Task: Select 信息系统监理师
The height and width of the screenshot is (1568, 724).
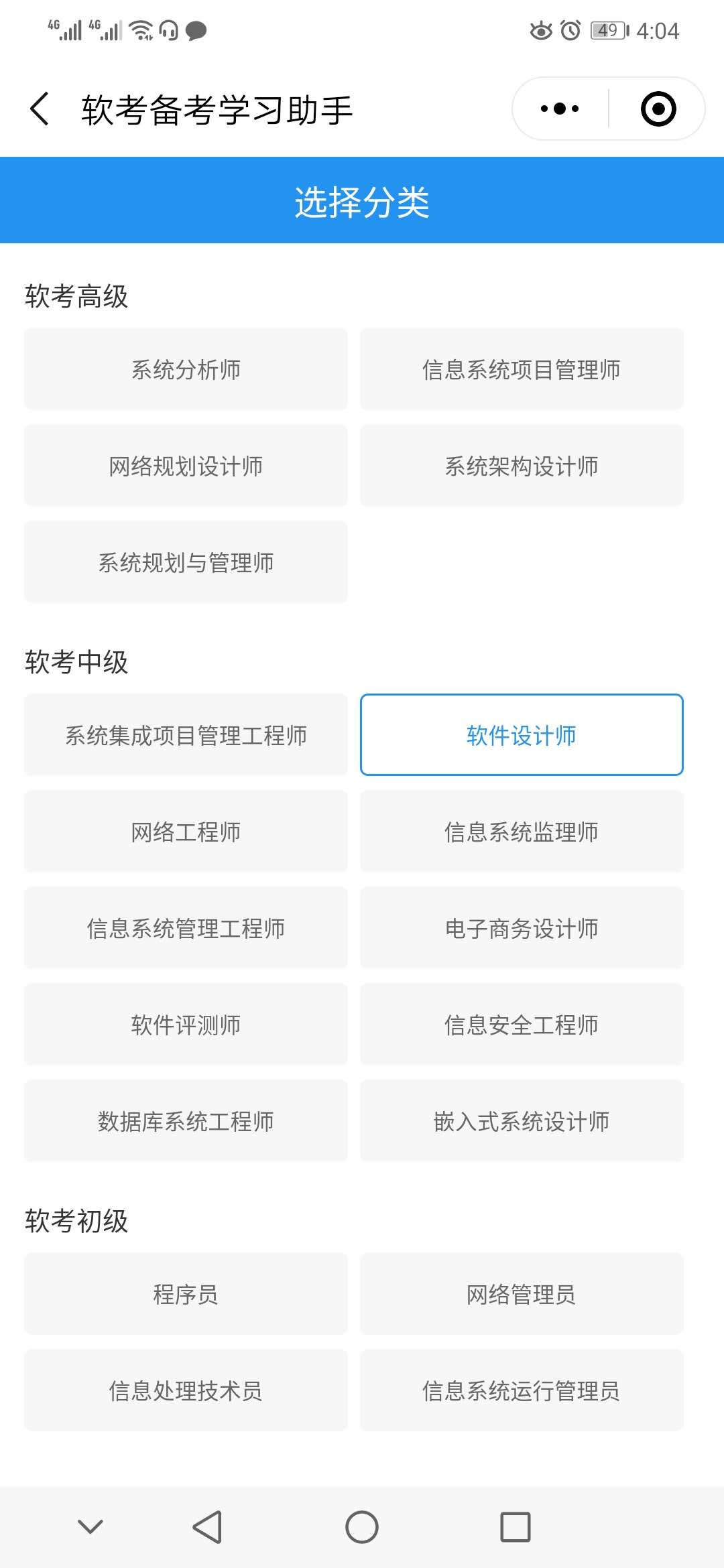Action: pyautogui.click(x=522, y=832)
